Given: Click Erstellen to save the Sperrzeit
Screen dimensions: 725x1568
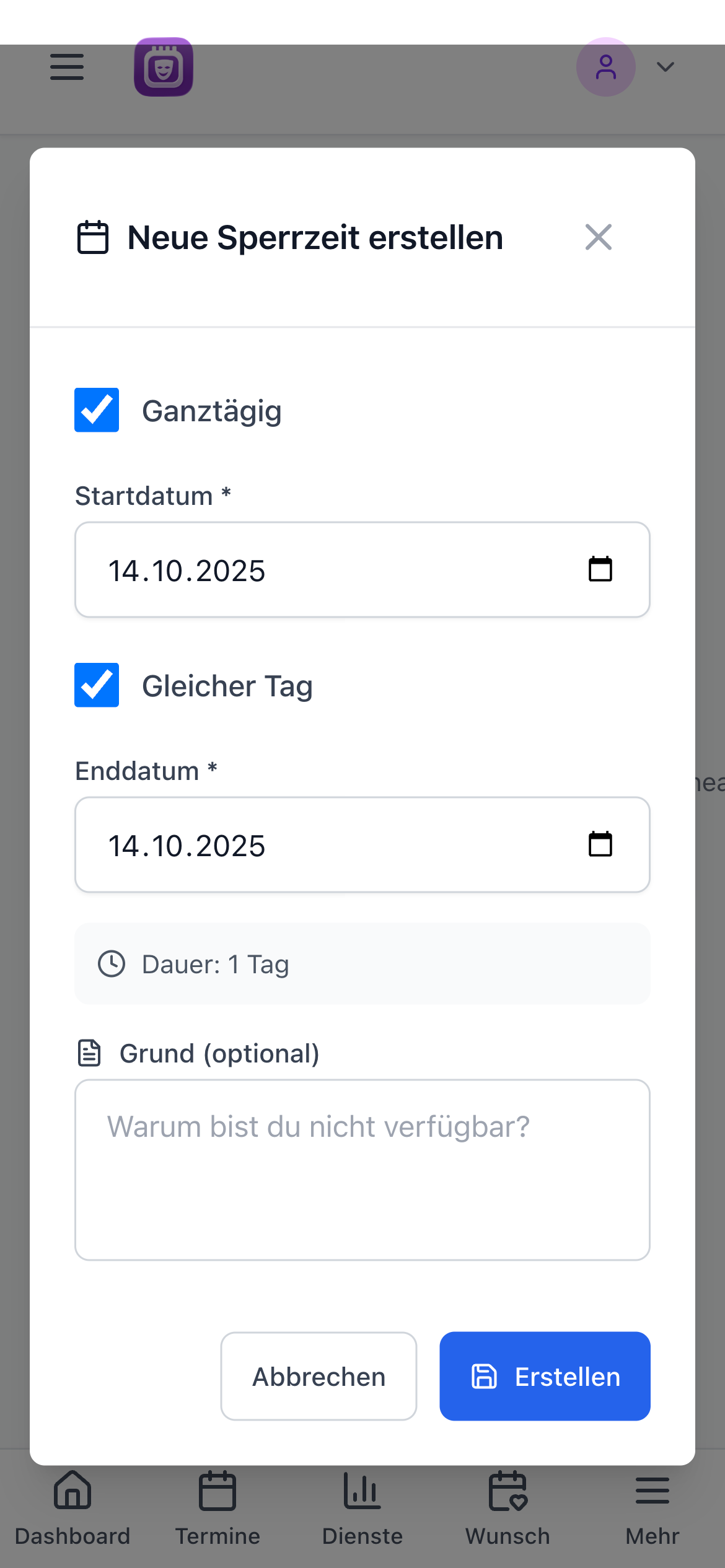Looking at the screenshot, I should [x=545, y=1377].
